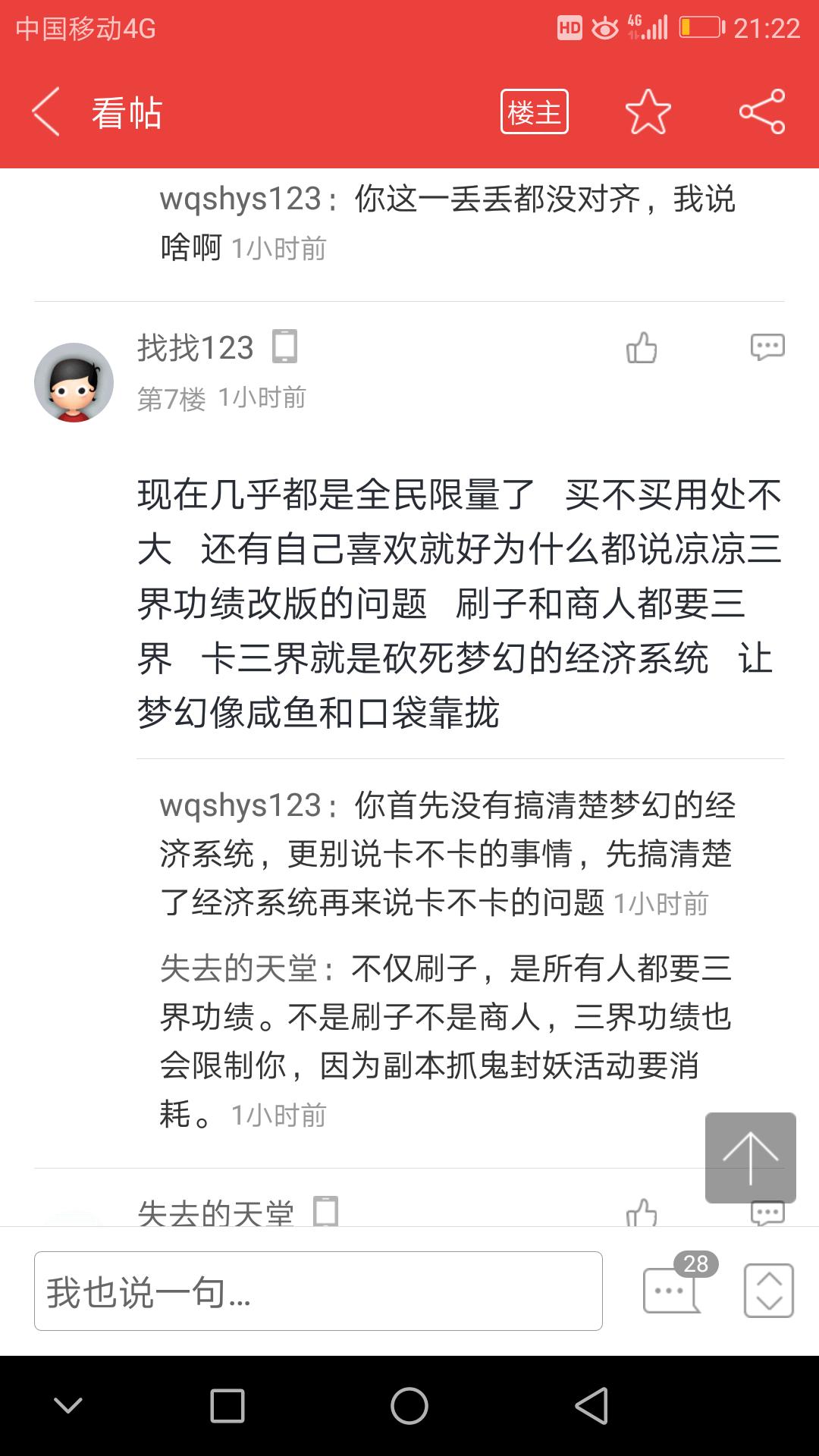Open the floor jump up-down icon
The width and height of the screenshot is (819, 1456).
(768, 1291)
